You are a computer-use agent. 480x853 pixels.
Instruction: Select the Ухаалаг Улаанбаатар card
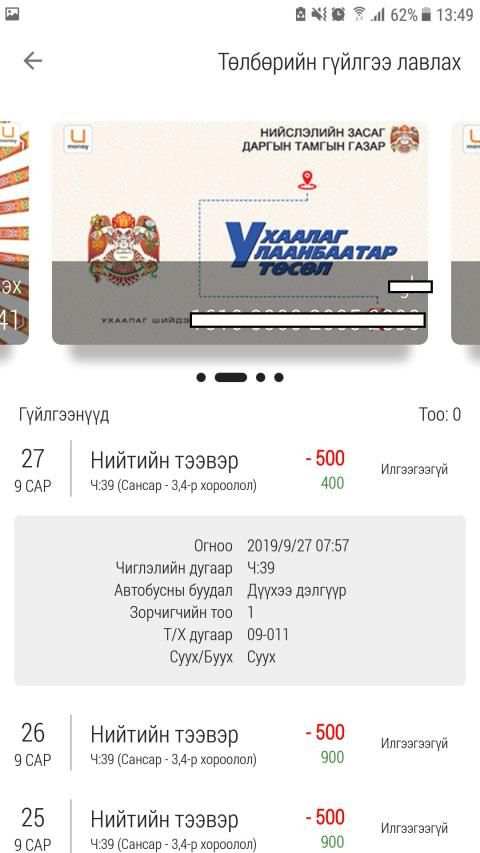240,233
